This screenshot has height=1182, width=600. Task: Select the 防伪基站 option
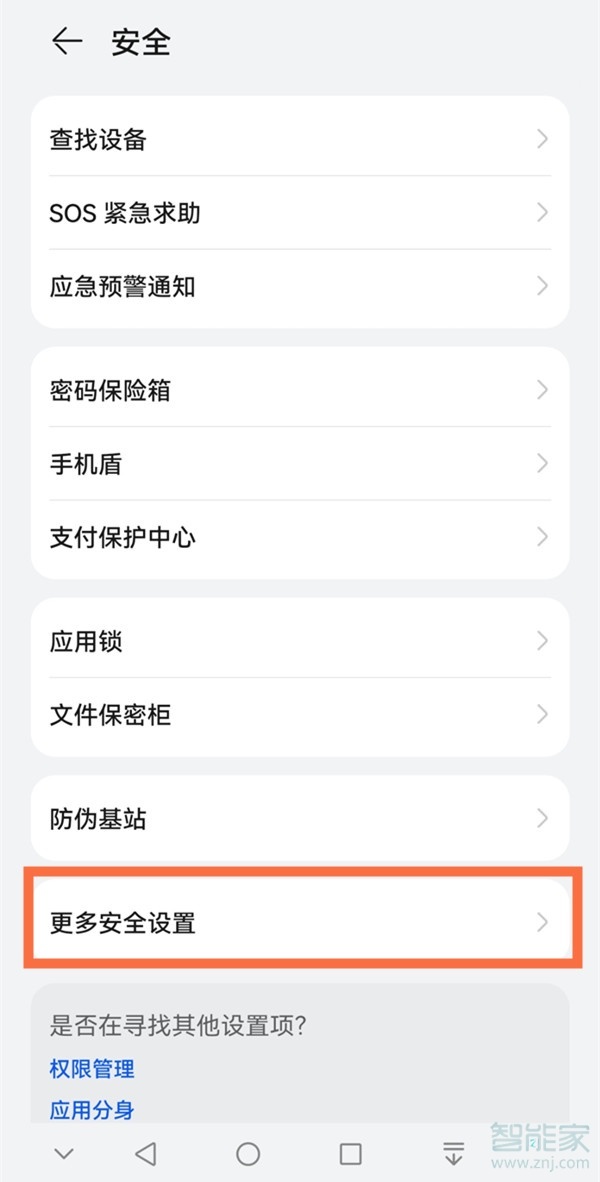tap(300, 819)
